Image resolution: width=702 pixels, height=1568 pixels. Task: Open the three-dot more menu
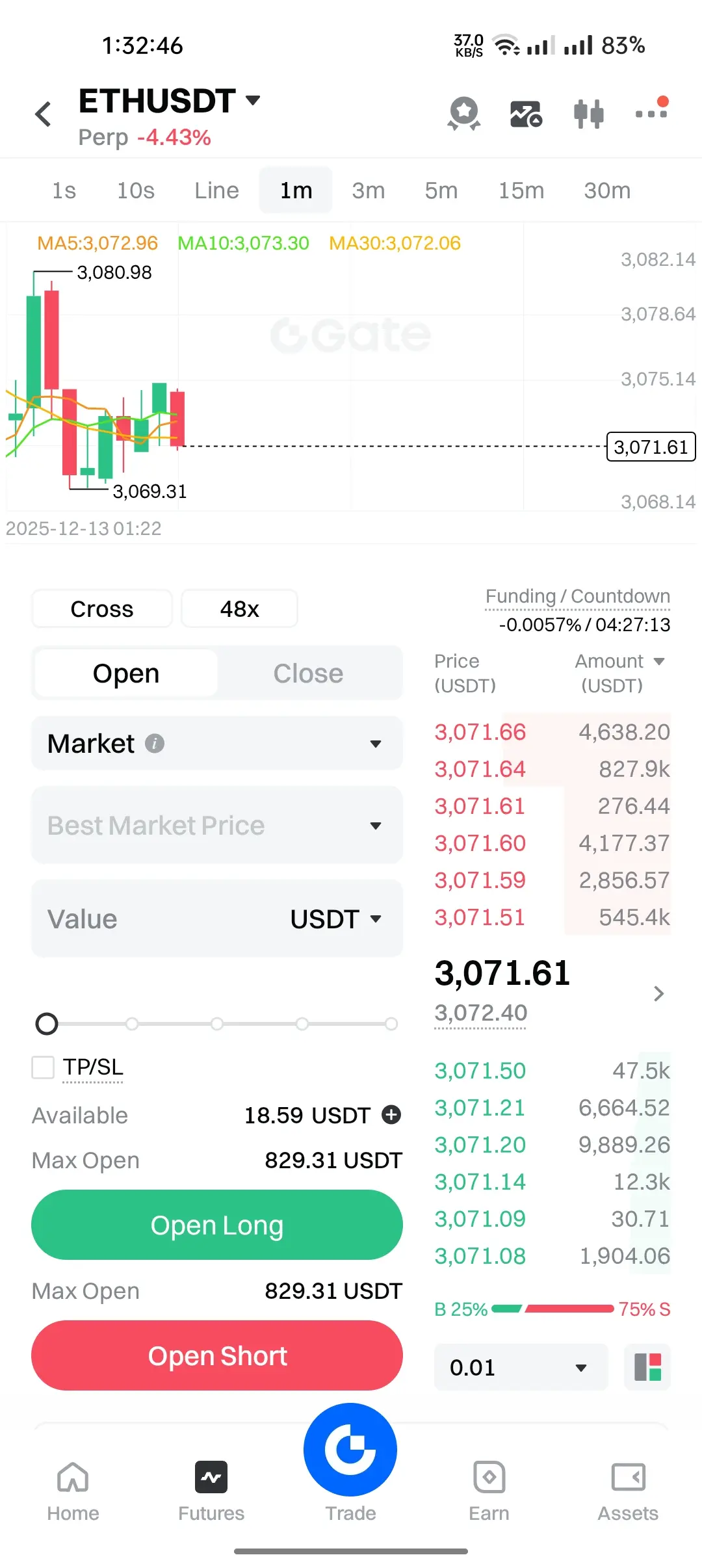[x=651, y=112]
